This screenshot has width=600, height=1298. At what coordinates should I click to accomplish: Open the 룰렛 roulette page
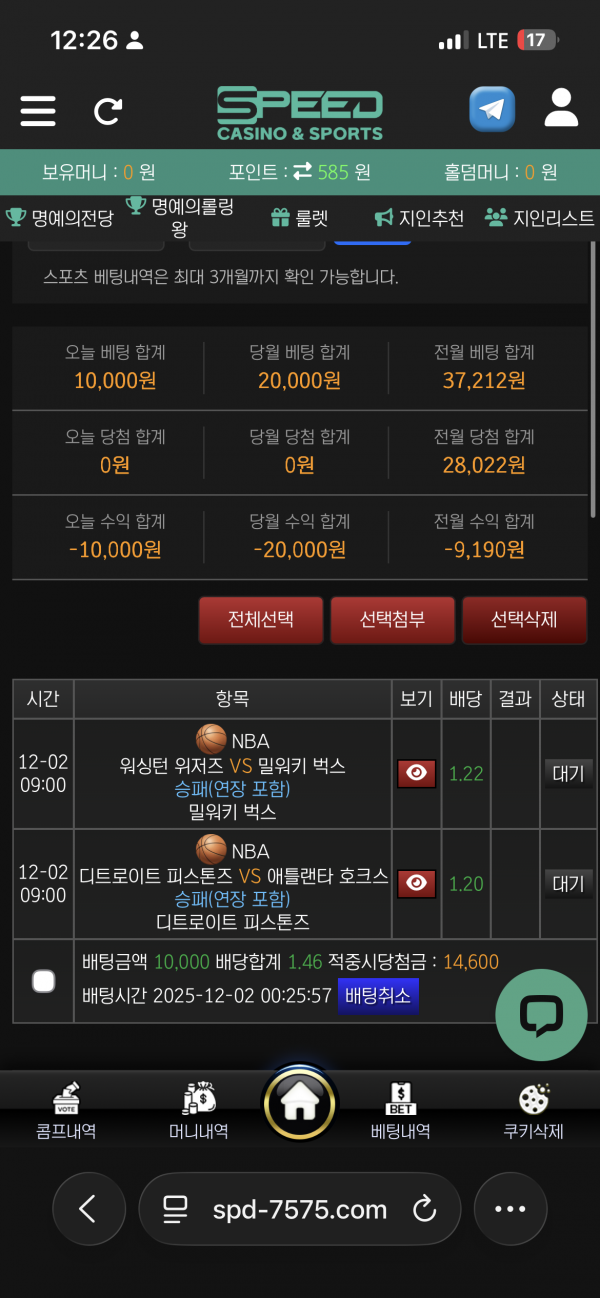coord(298,217)
